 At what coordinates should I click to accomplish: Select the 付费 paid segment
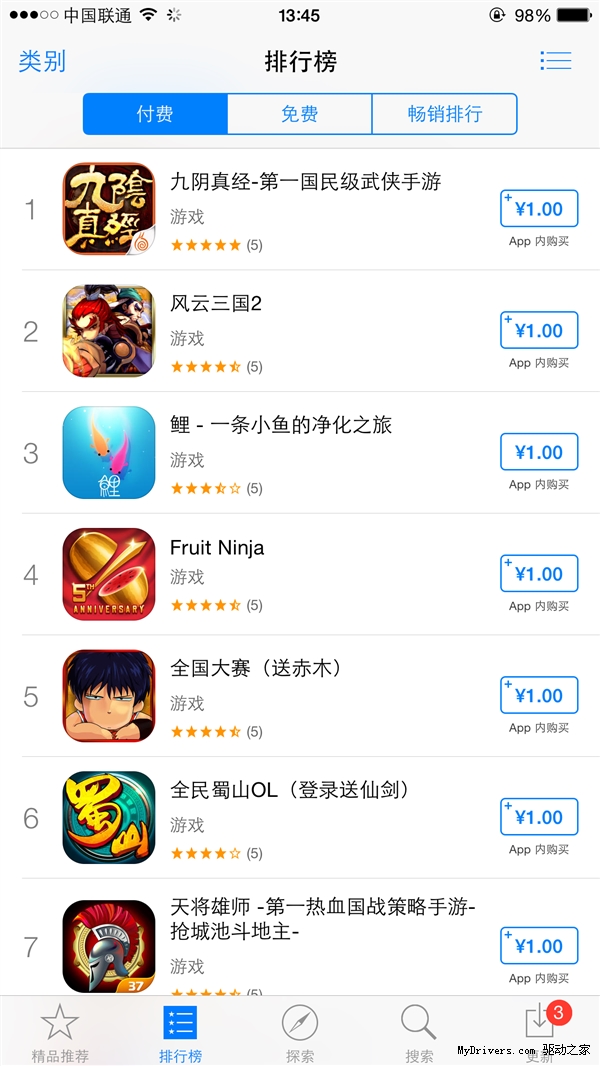pyautogui.click(x=155, y=114)
